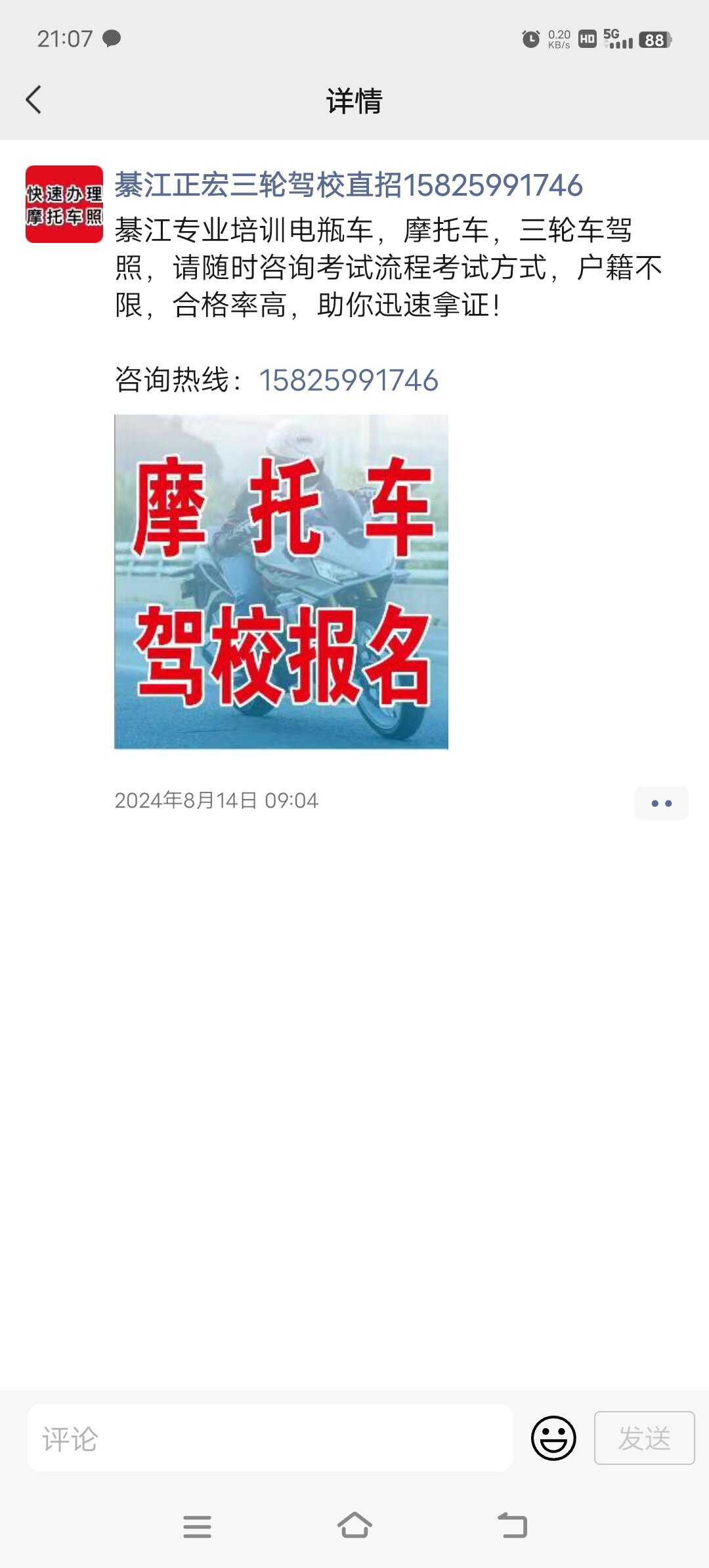The image size is (709, 1568).
Task: Open the two-dot like/comment menu
Action: pos(661,803)
